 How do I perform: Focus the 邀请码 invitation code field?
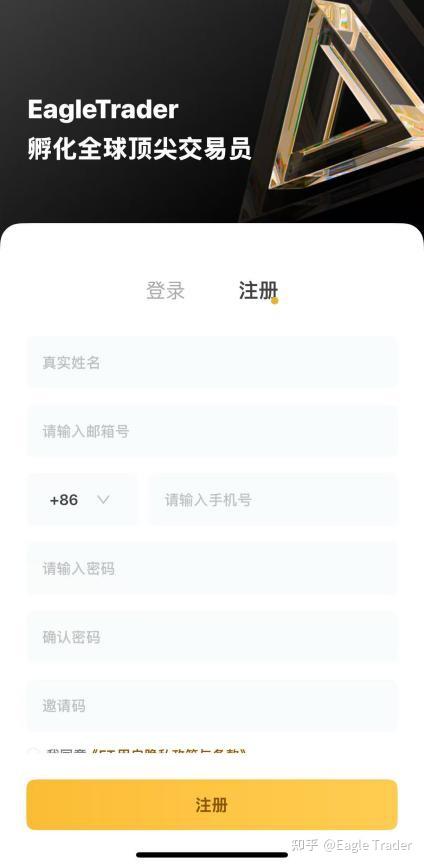(212, 705)
